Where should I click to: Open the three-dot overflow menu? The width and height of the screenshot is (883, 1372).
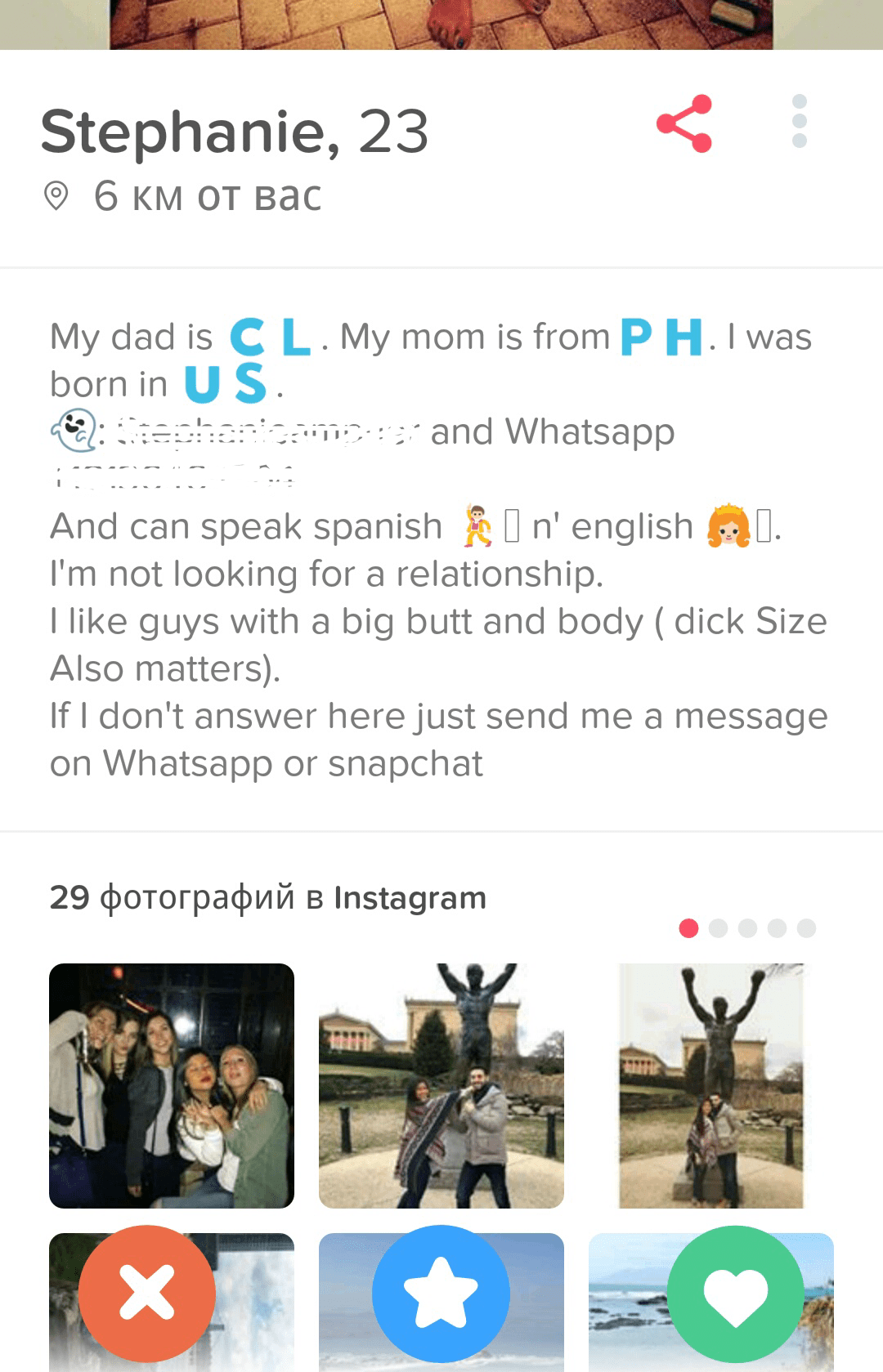pos(800,121)
